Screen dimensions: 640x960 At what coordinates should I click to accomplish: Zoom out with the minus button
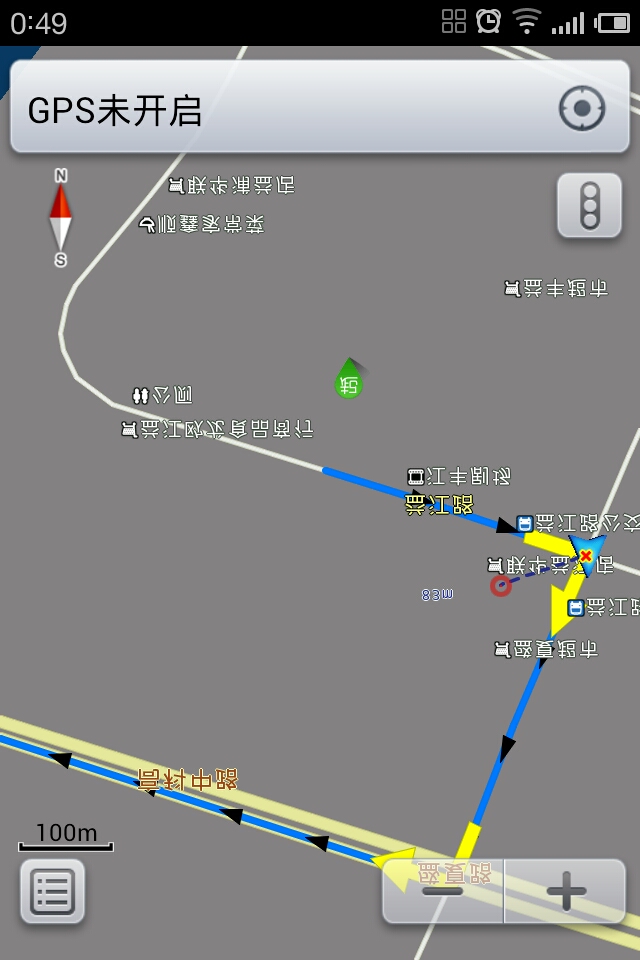(443, 890)
